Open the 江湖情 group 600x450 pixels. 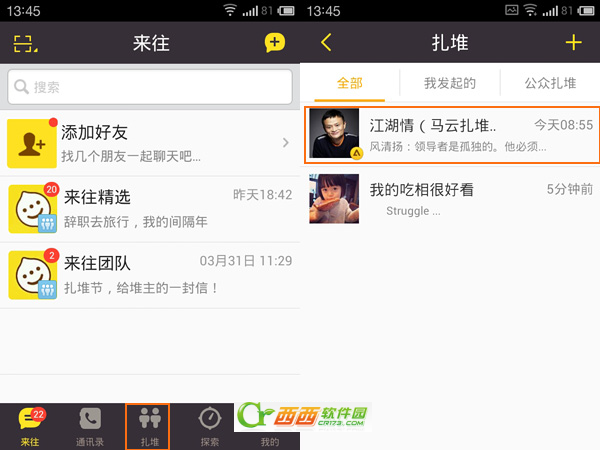450,134
